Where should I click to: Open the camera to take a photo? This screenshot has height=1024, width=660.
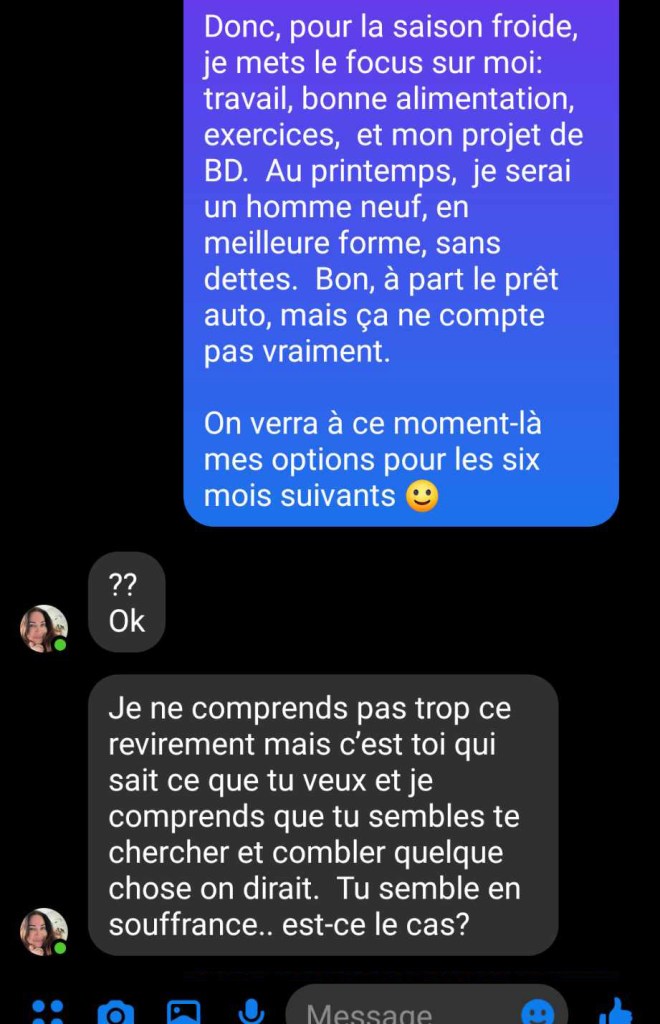[116, 1012]
